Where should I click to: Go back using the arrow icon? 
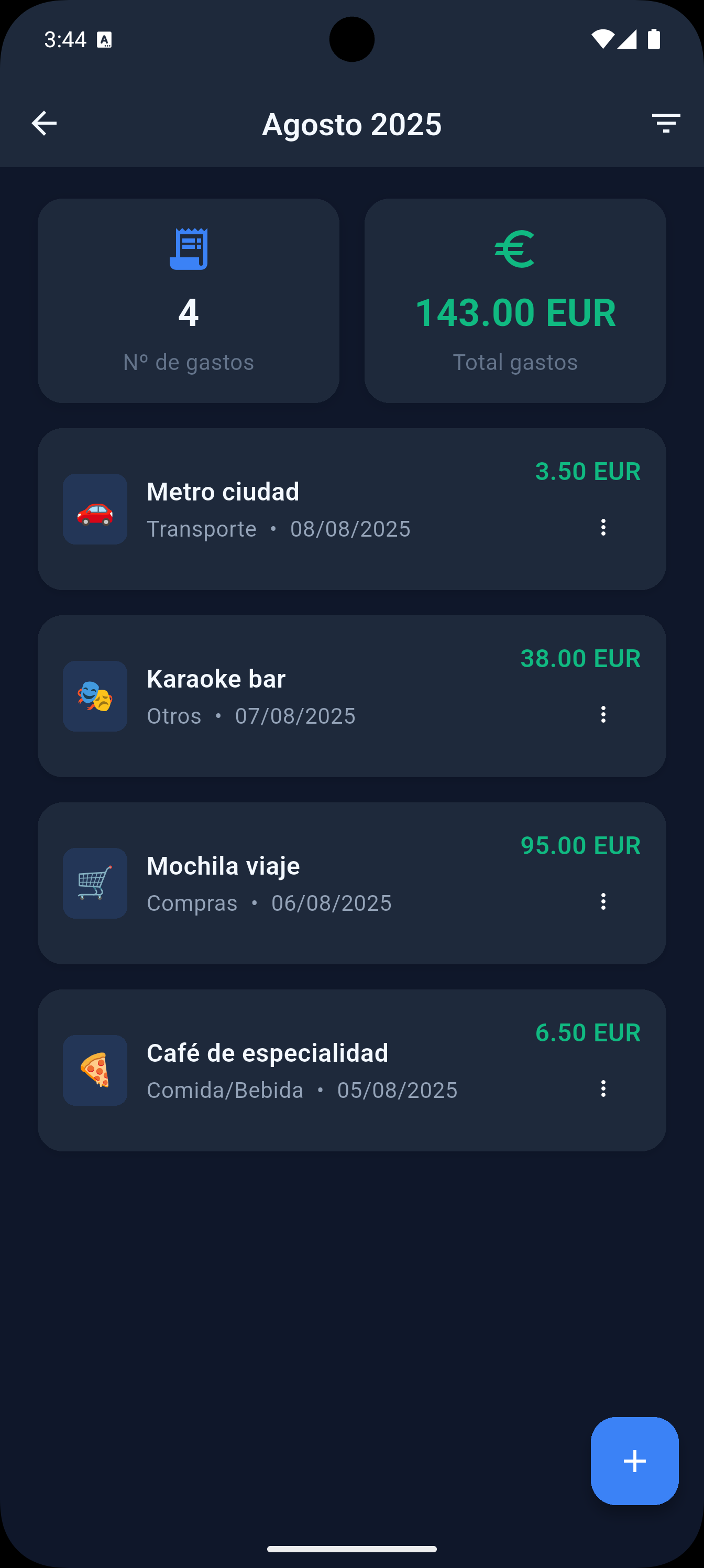point(44,124)
